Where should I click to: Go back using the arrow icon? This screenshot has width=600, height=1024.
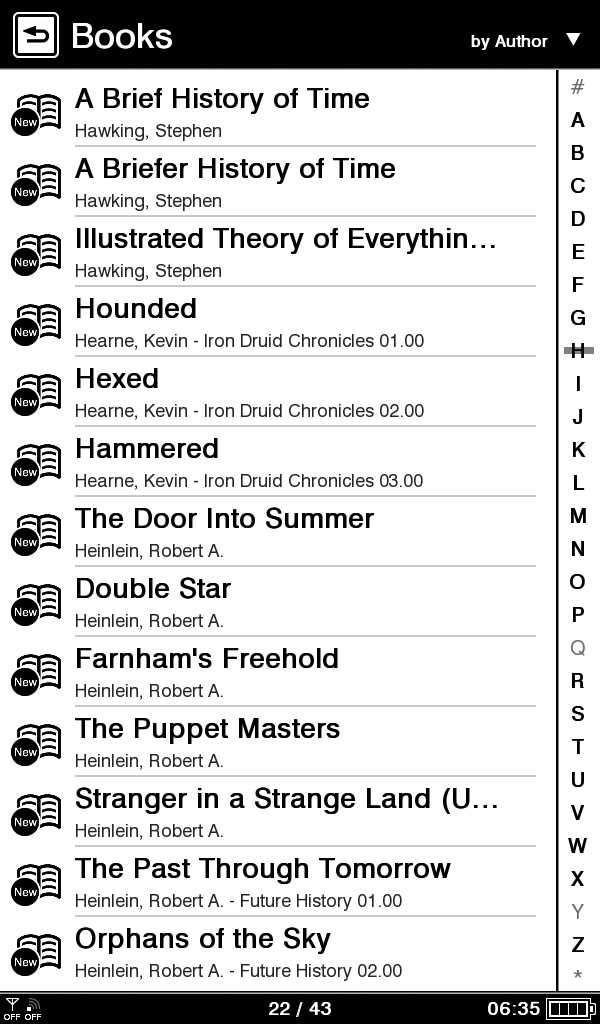point(36,36)
